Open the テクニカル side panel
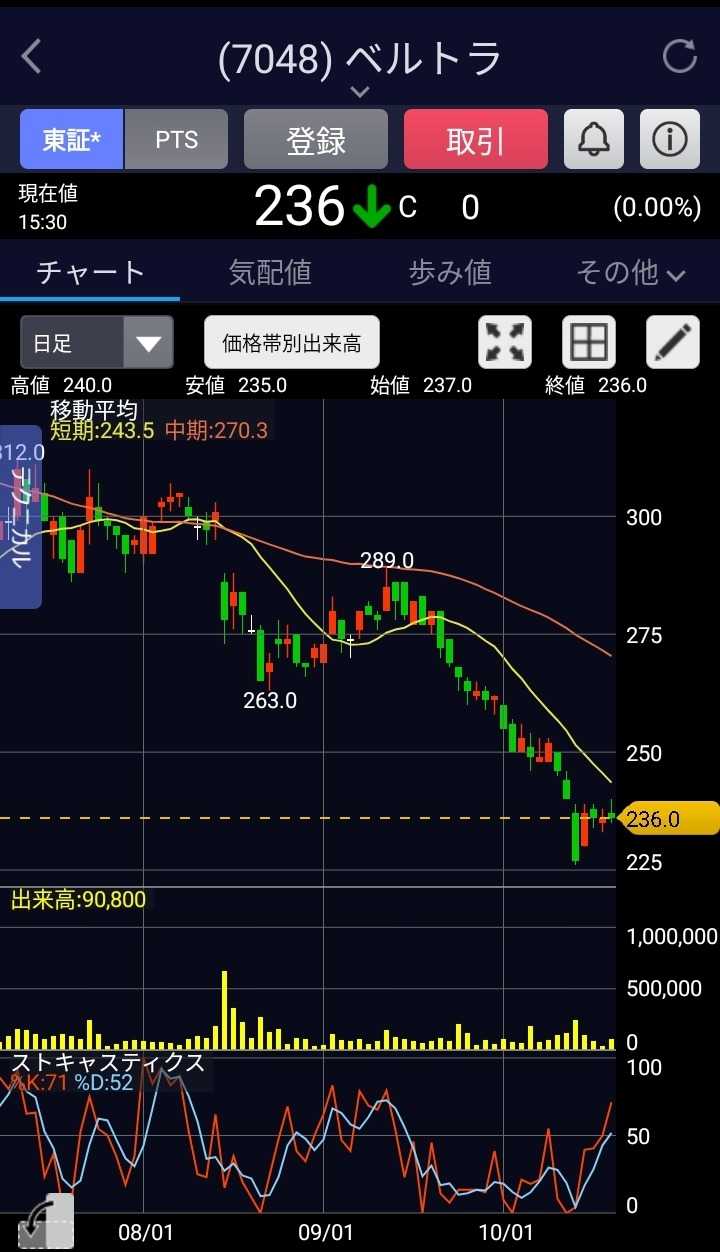 [x=20, y=517]
